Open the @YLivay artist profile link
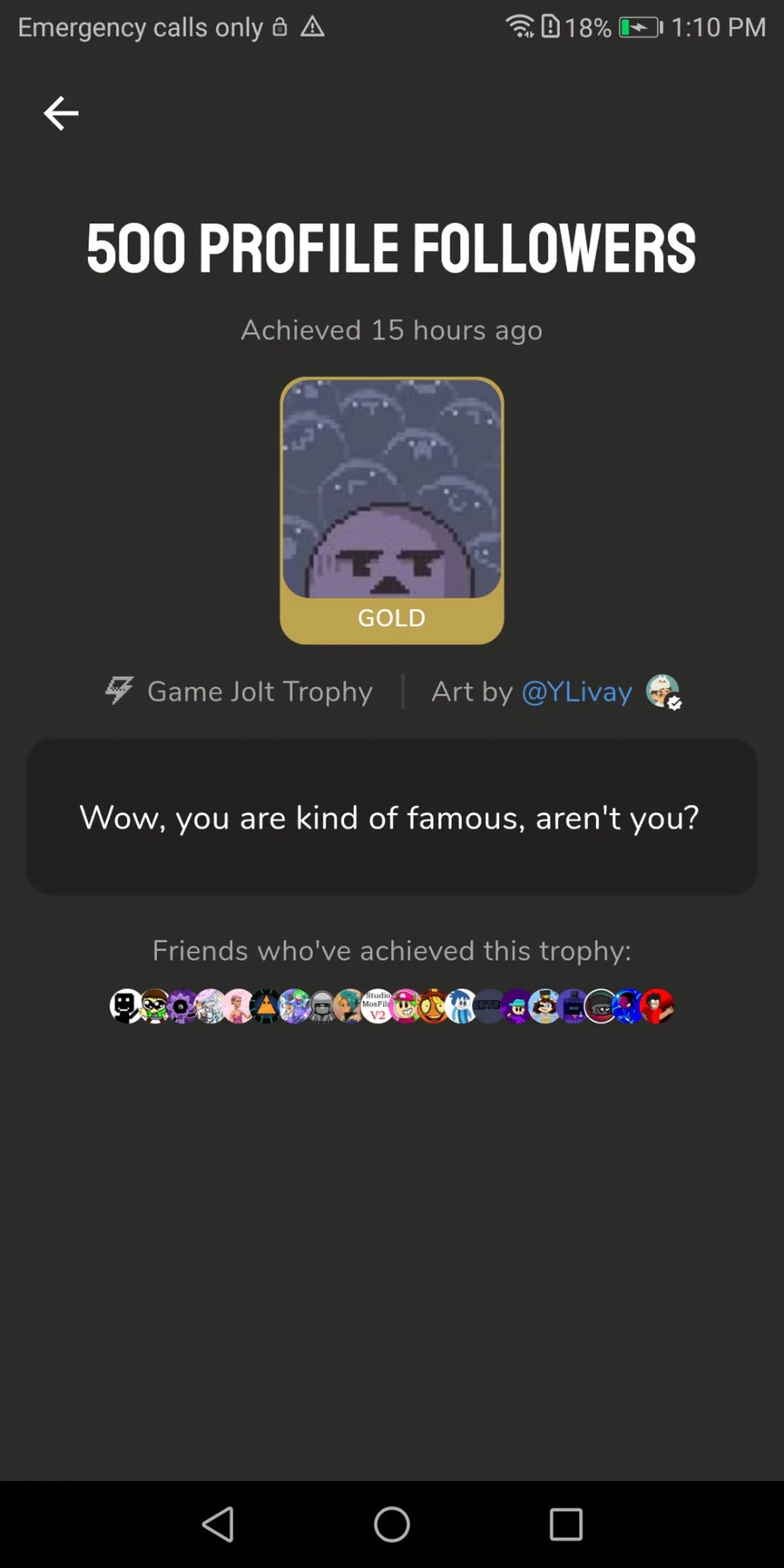The width and height of the screenshot is (784, 1568). pos(577,692)
